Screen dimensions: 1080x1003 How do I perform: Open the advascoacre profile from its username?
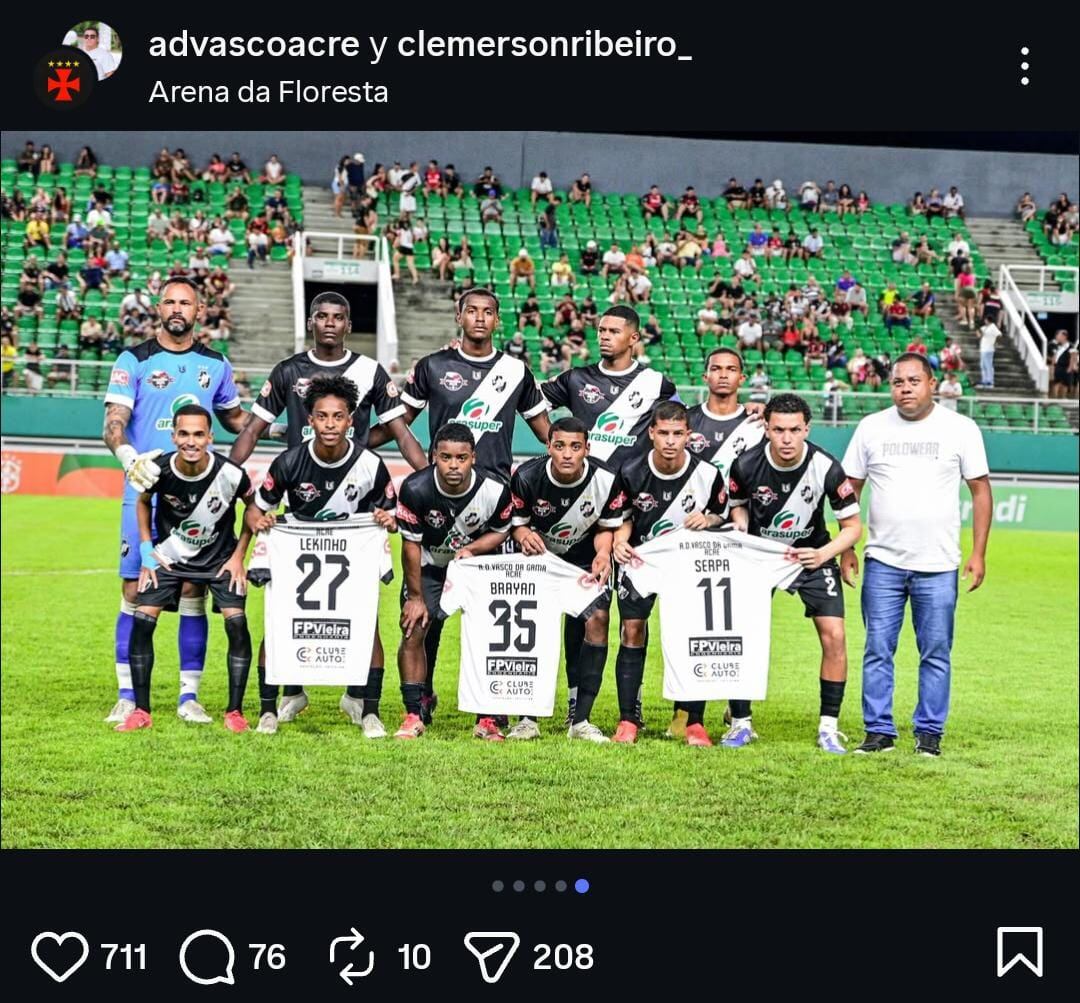[253, 45]
